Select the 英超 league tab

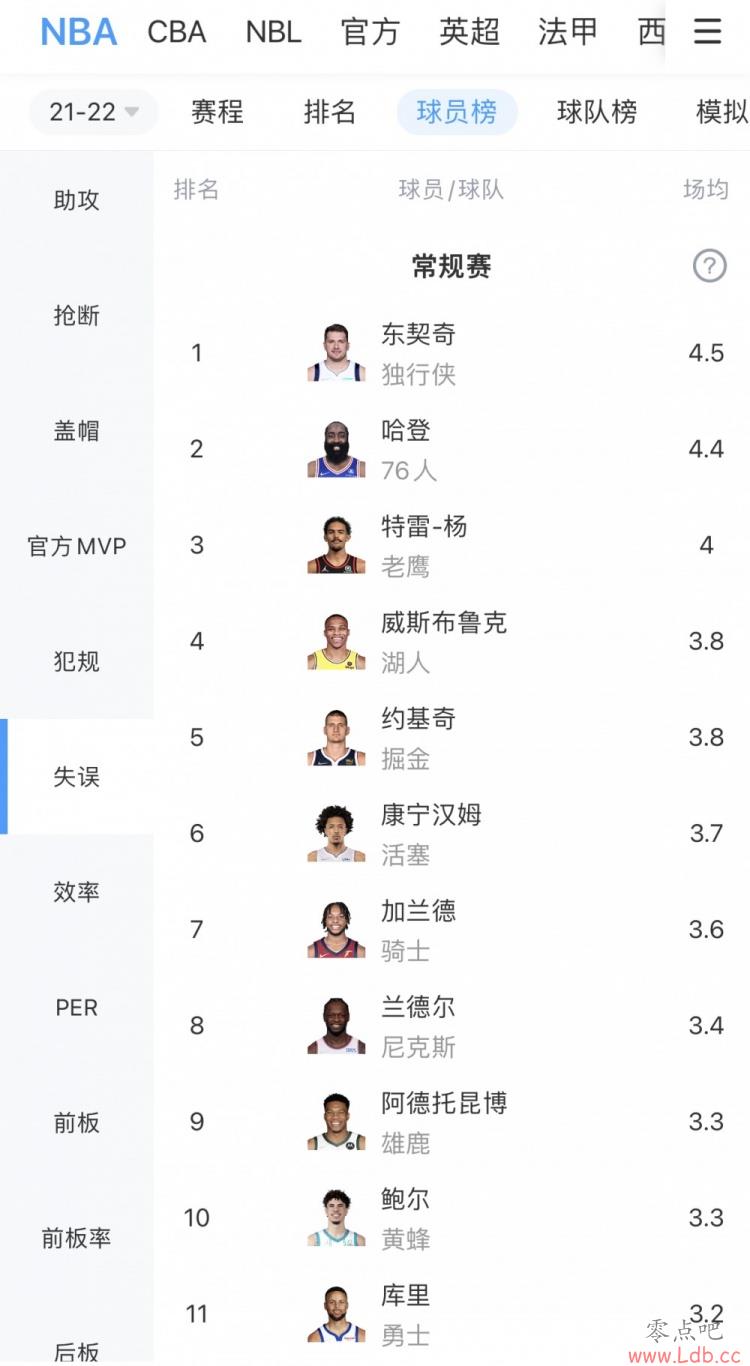[469, 32]
